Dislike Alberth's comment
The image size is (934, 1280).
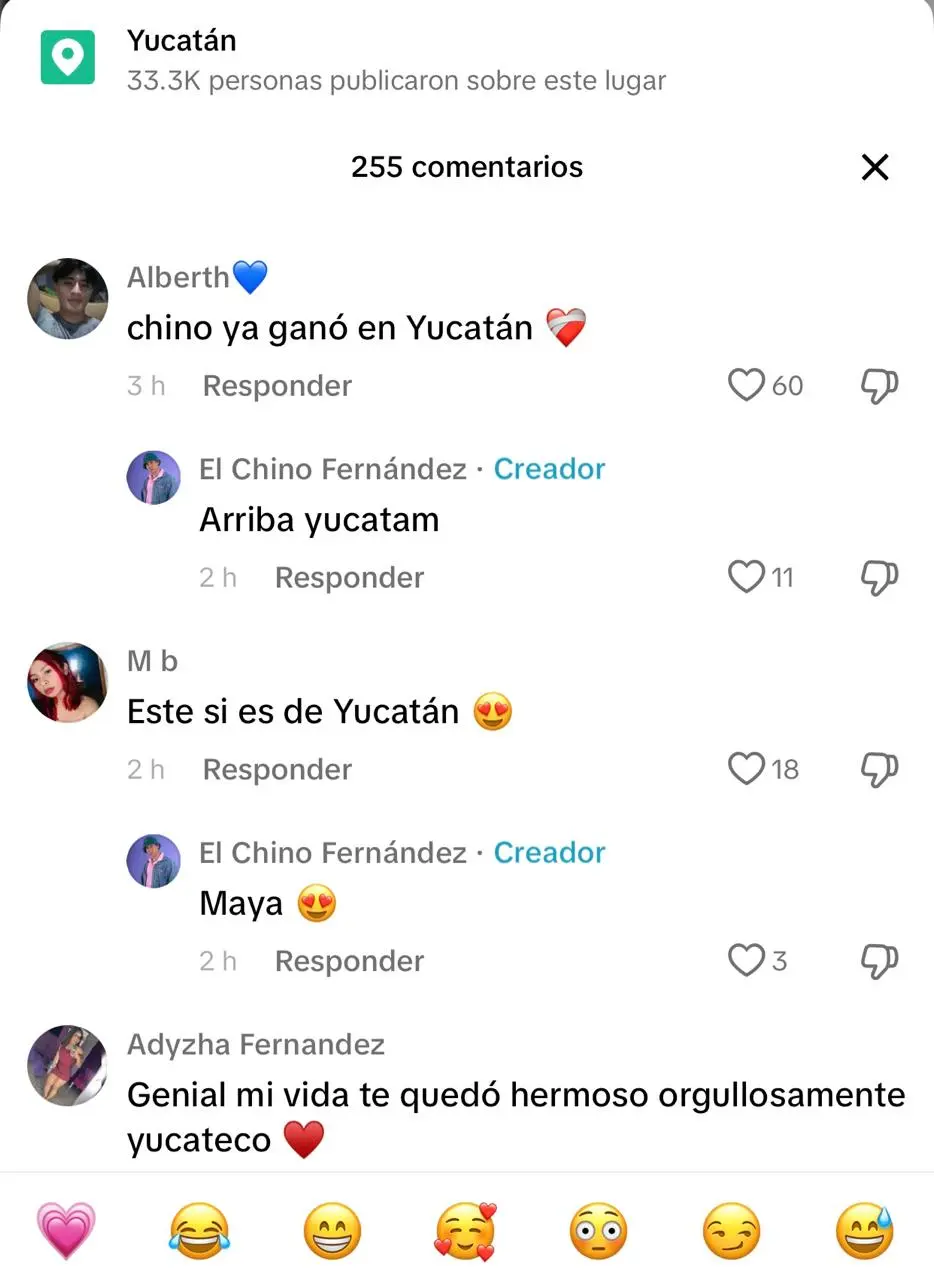click(879, 385)
